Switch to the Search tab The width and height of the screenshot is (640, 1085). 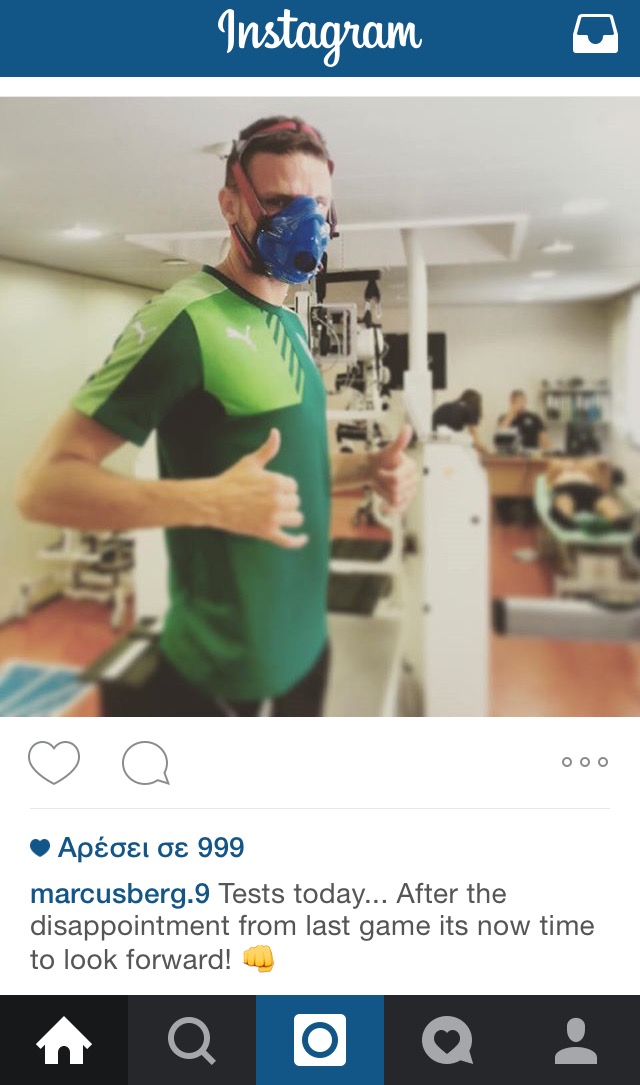[x=191, y=1041]
